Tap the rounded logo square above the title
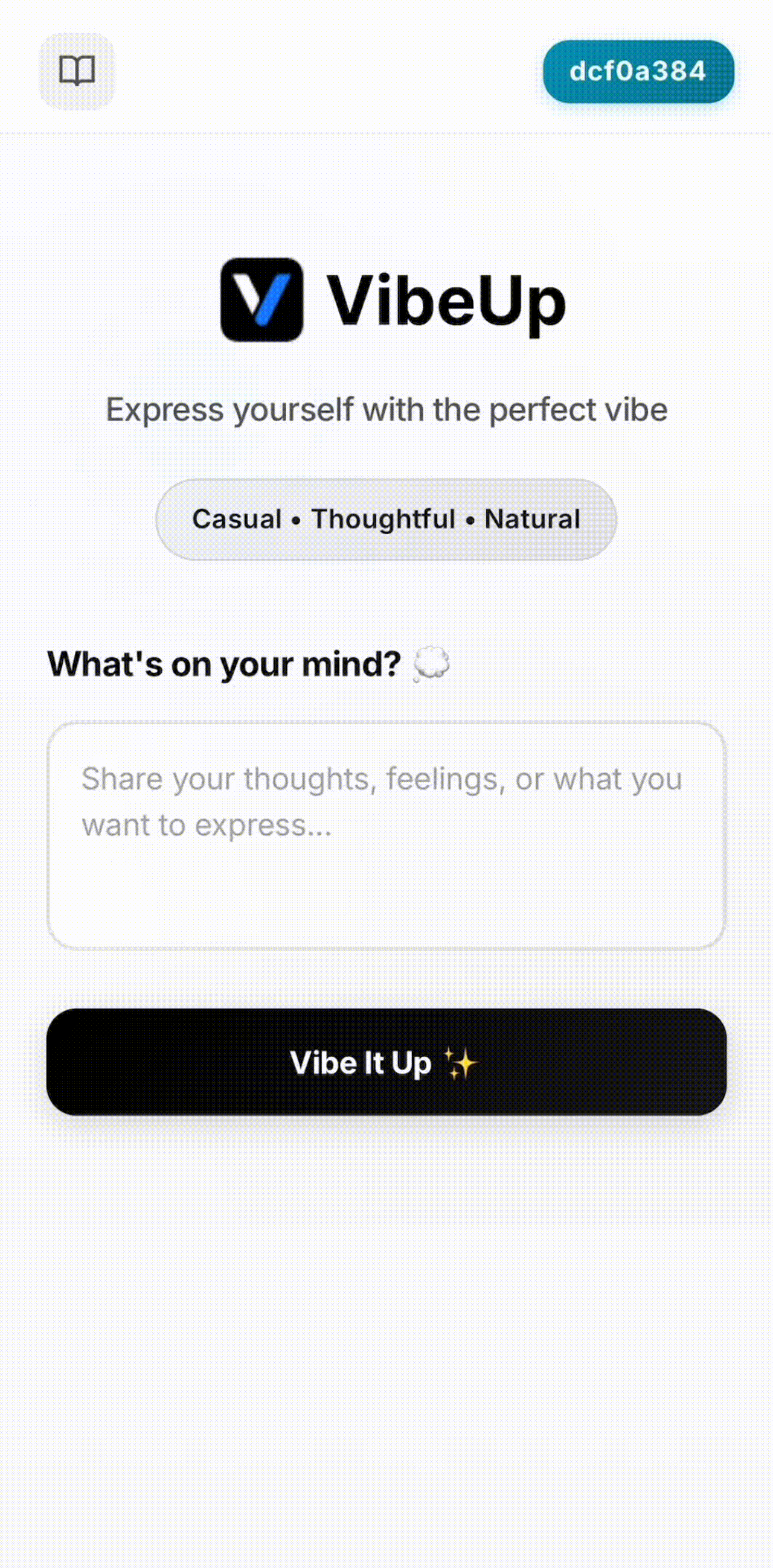Screen dimensions: 773x1568 (x=263, y=299)
